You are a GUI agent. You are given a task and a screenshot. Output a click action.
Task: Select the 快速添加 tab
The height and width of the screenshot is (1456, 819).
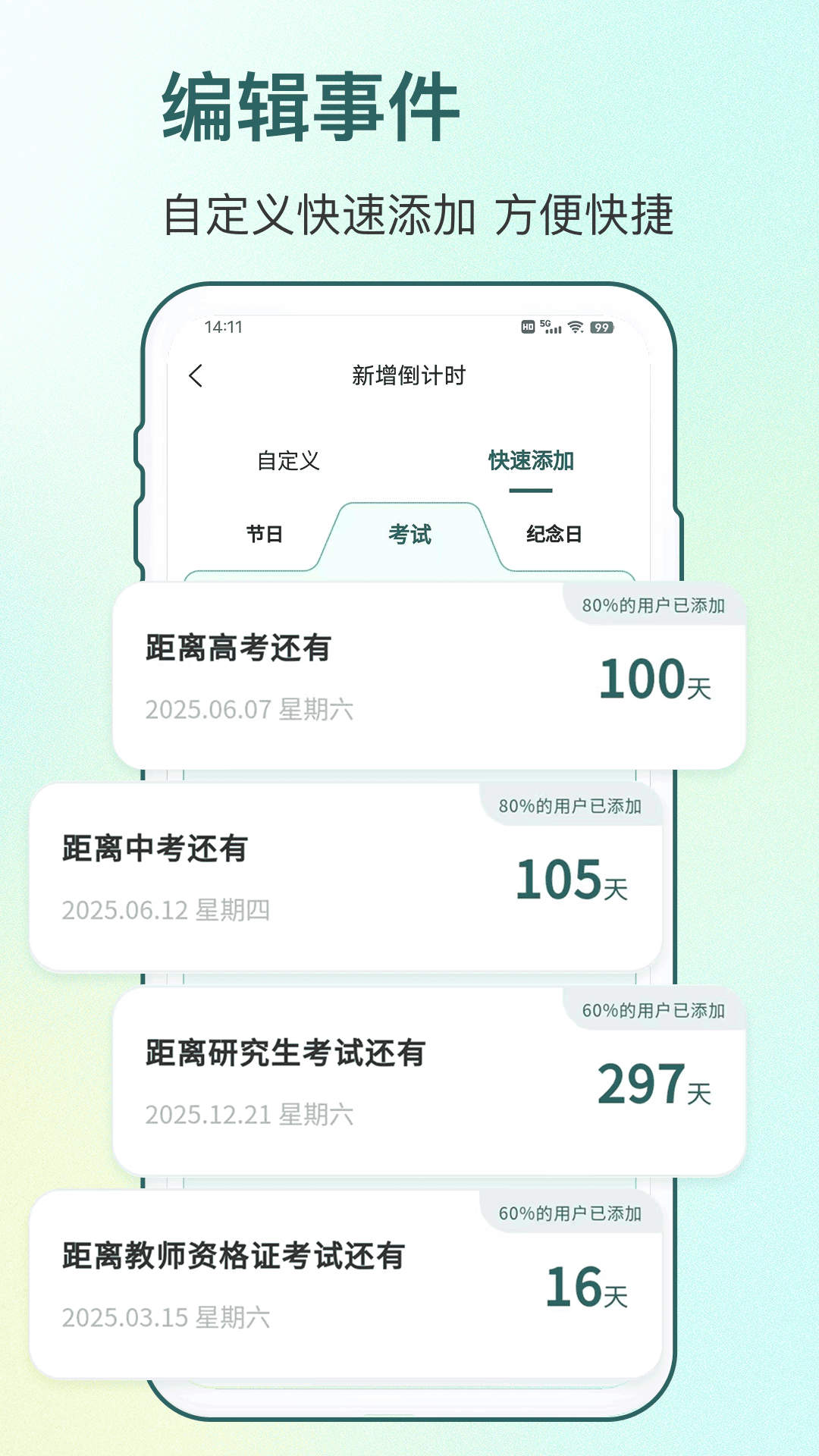coord(529,460)
